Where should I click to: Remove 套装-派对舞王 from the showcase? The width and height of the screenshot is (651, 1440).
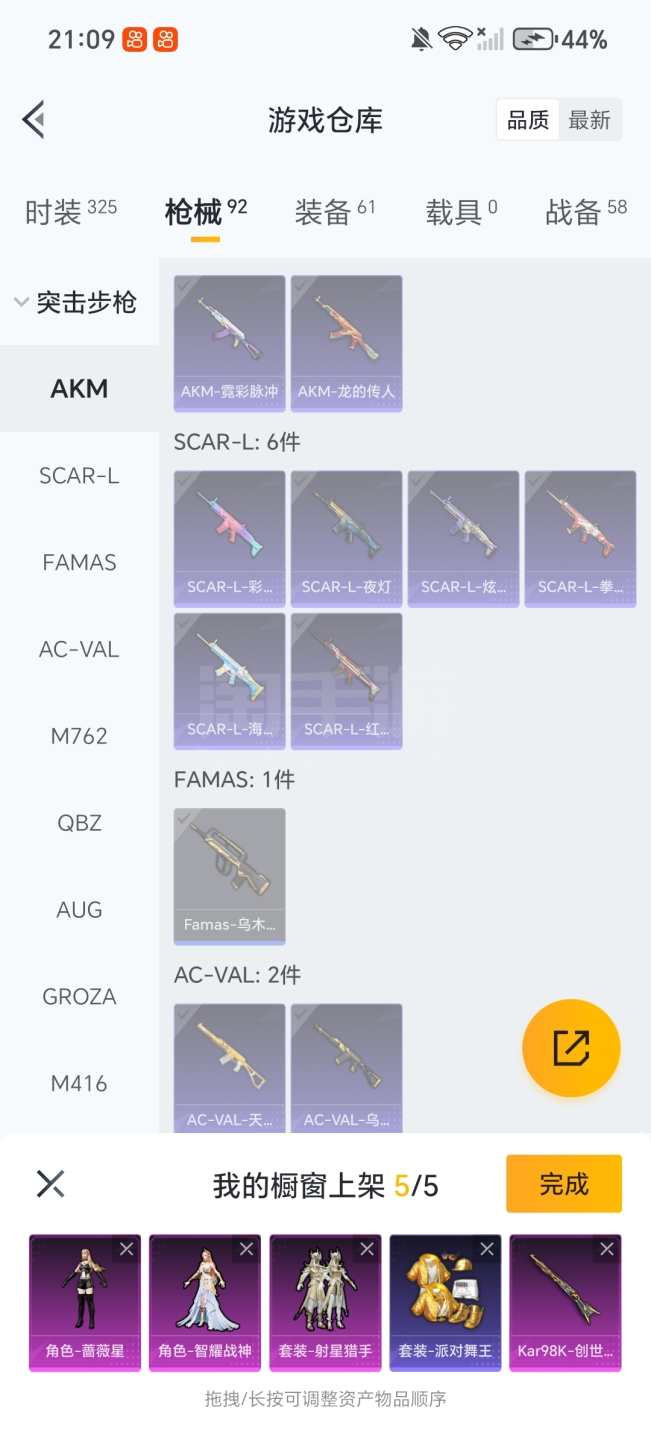486,1249
